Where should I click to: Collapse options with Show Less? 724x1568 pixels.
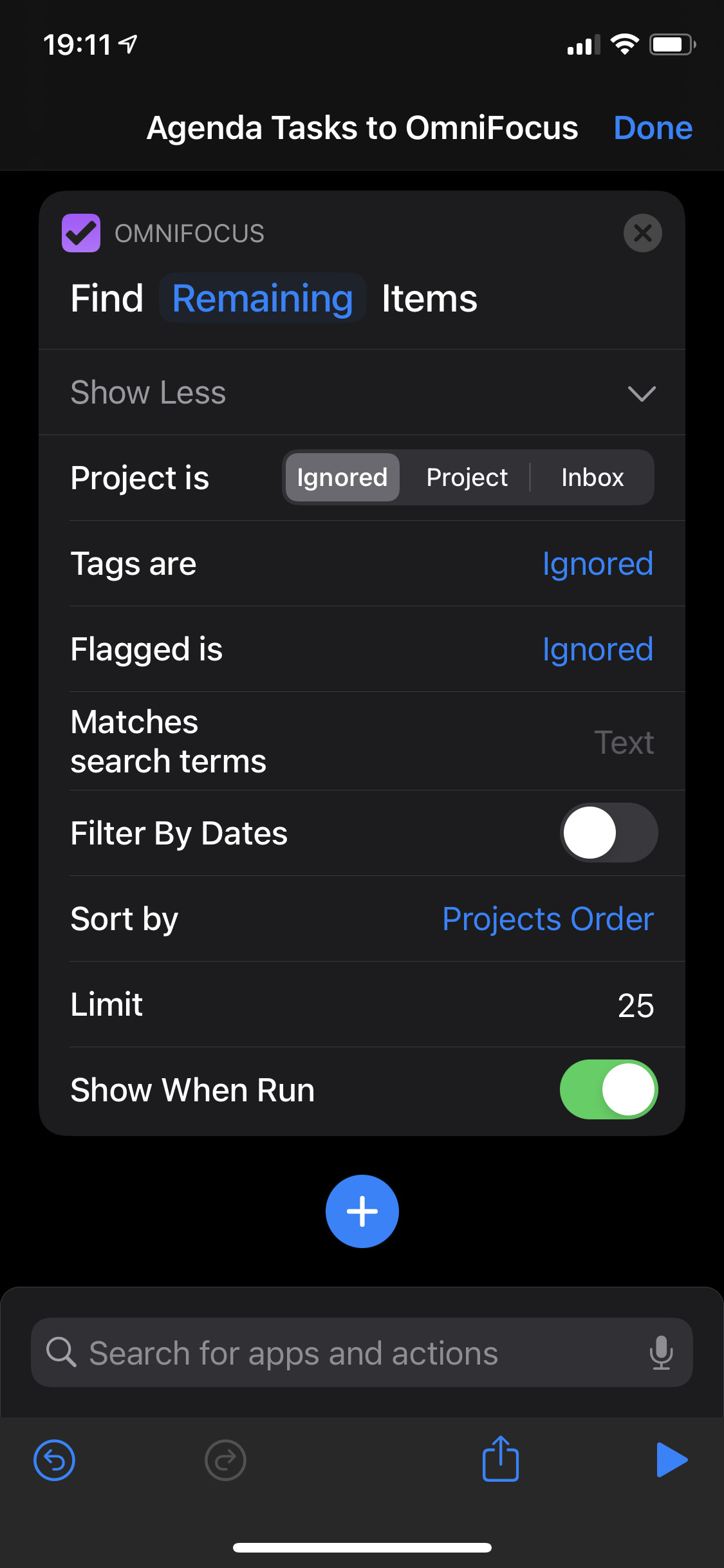(362, 392)
